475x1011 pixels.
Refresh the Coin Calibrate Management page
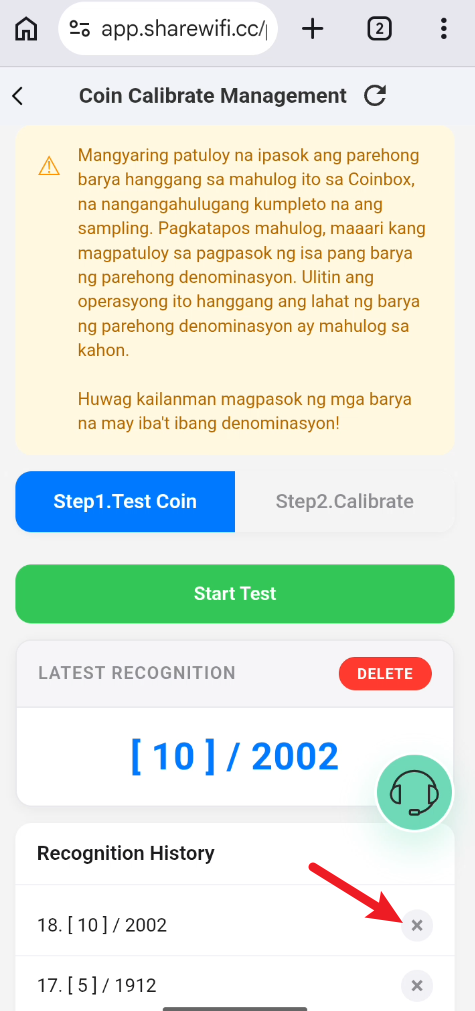tap(375, 96)
